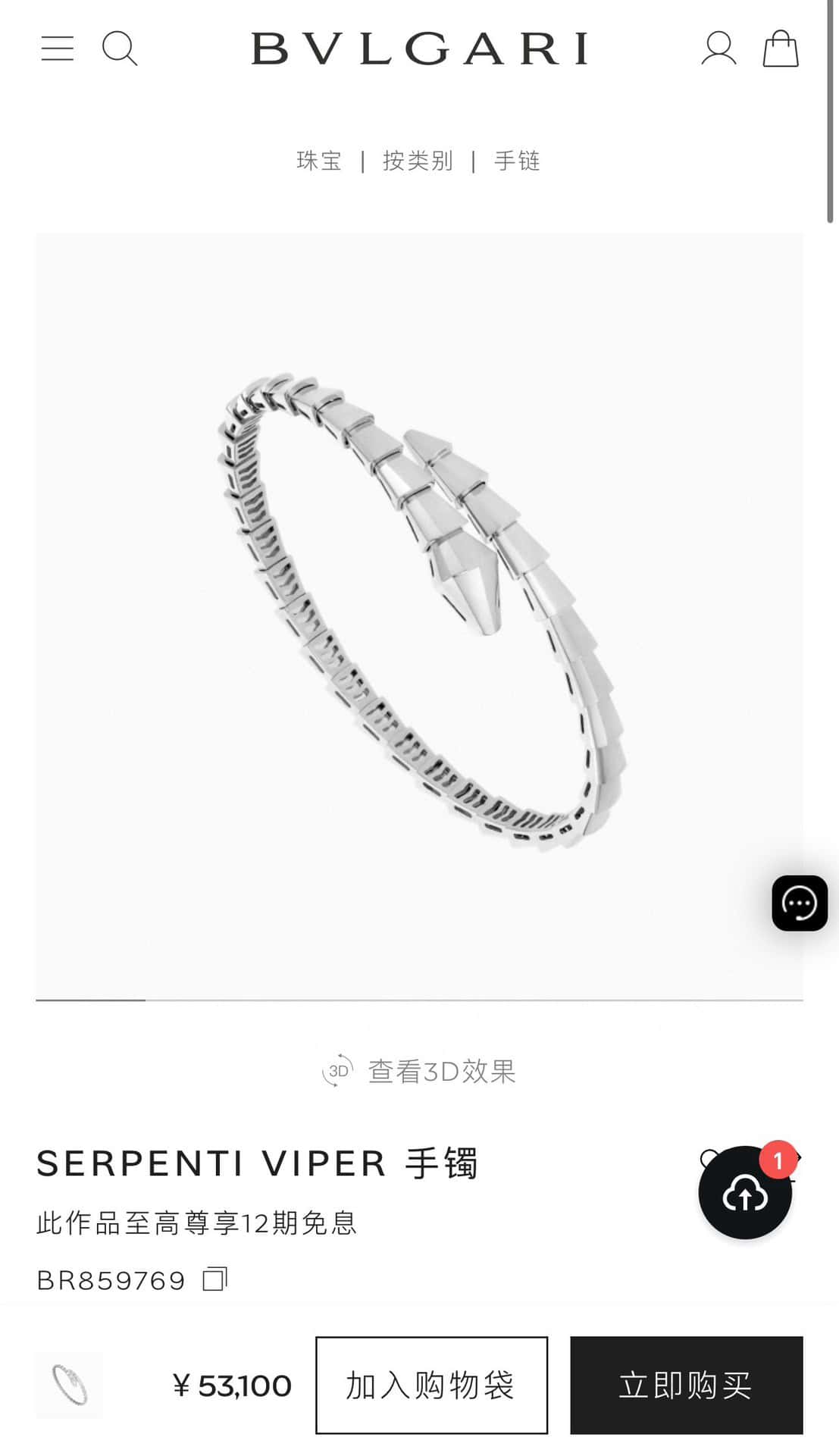Tap the small bracelet thumbnail
Viewport: 839px width, 1456px height.
69,1385
